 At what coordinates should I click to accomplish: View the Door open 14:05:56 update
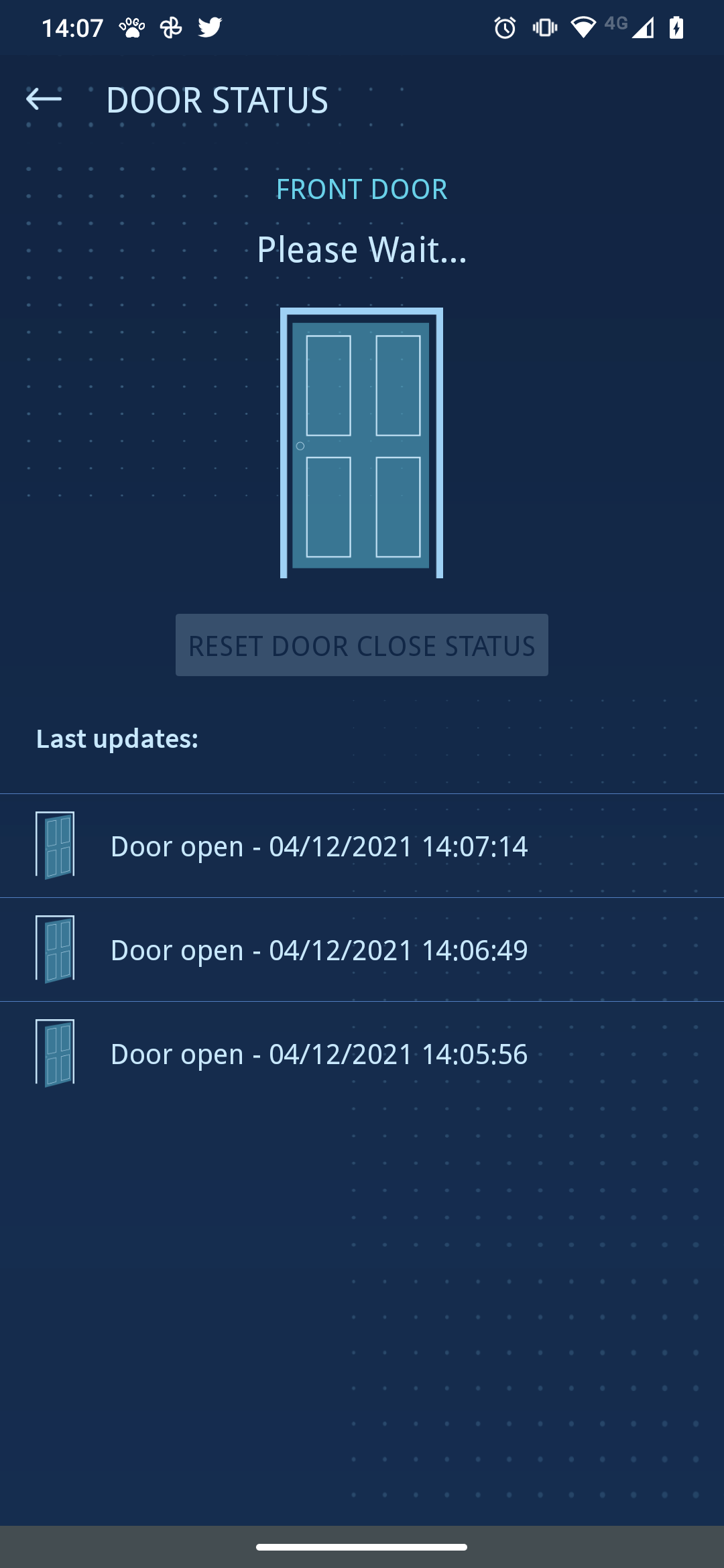coord(362,1053)
